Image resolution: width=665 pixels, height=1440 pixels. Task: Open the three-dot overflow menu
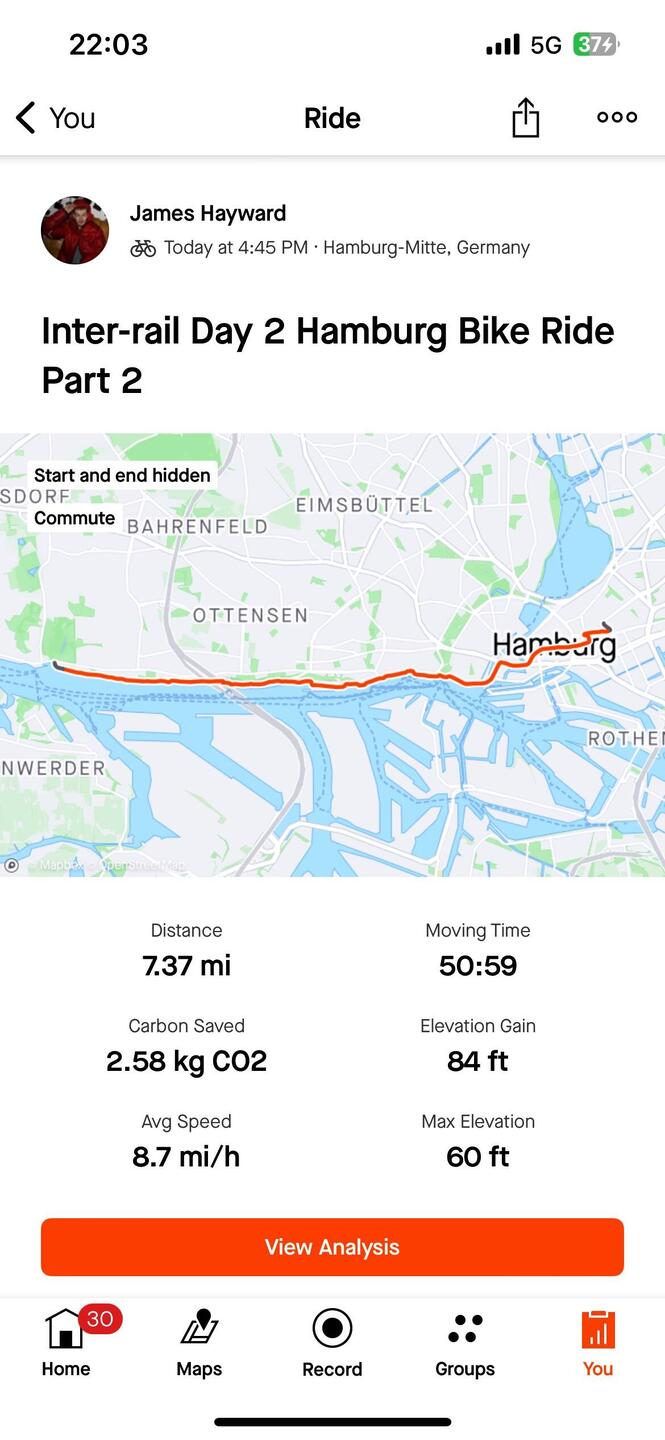[x=616, y=117]
